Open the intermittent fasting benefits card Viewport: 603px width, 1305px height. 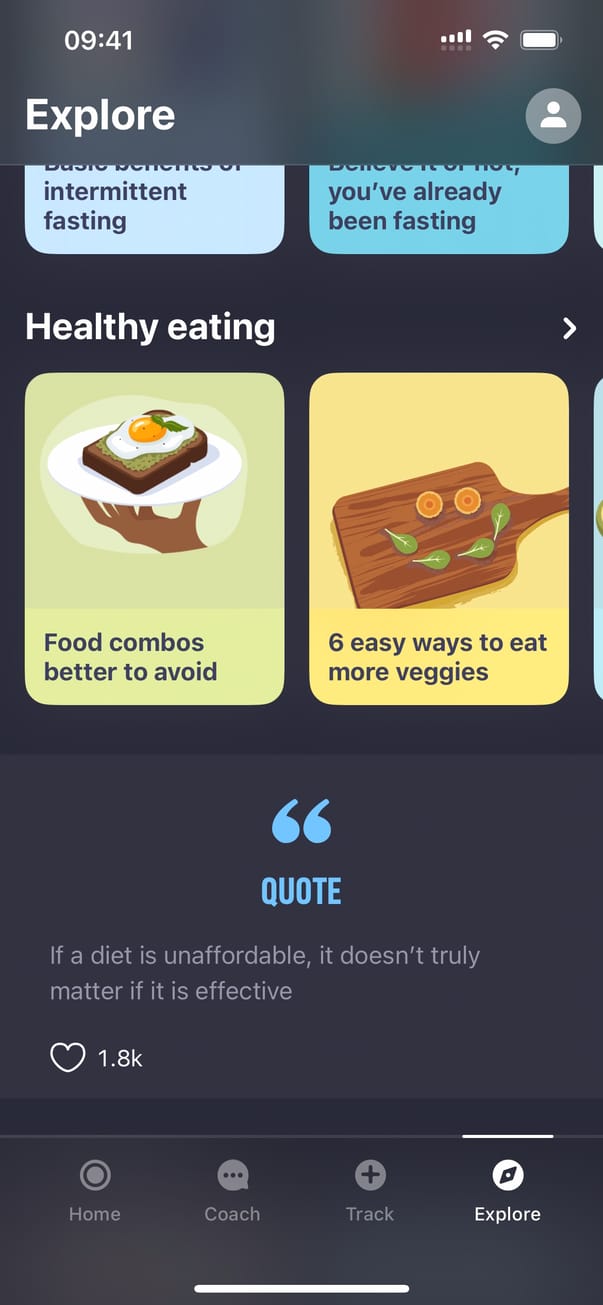click(x=154, y=208)
